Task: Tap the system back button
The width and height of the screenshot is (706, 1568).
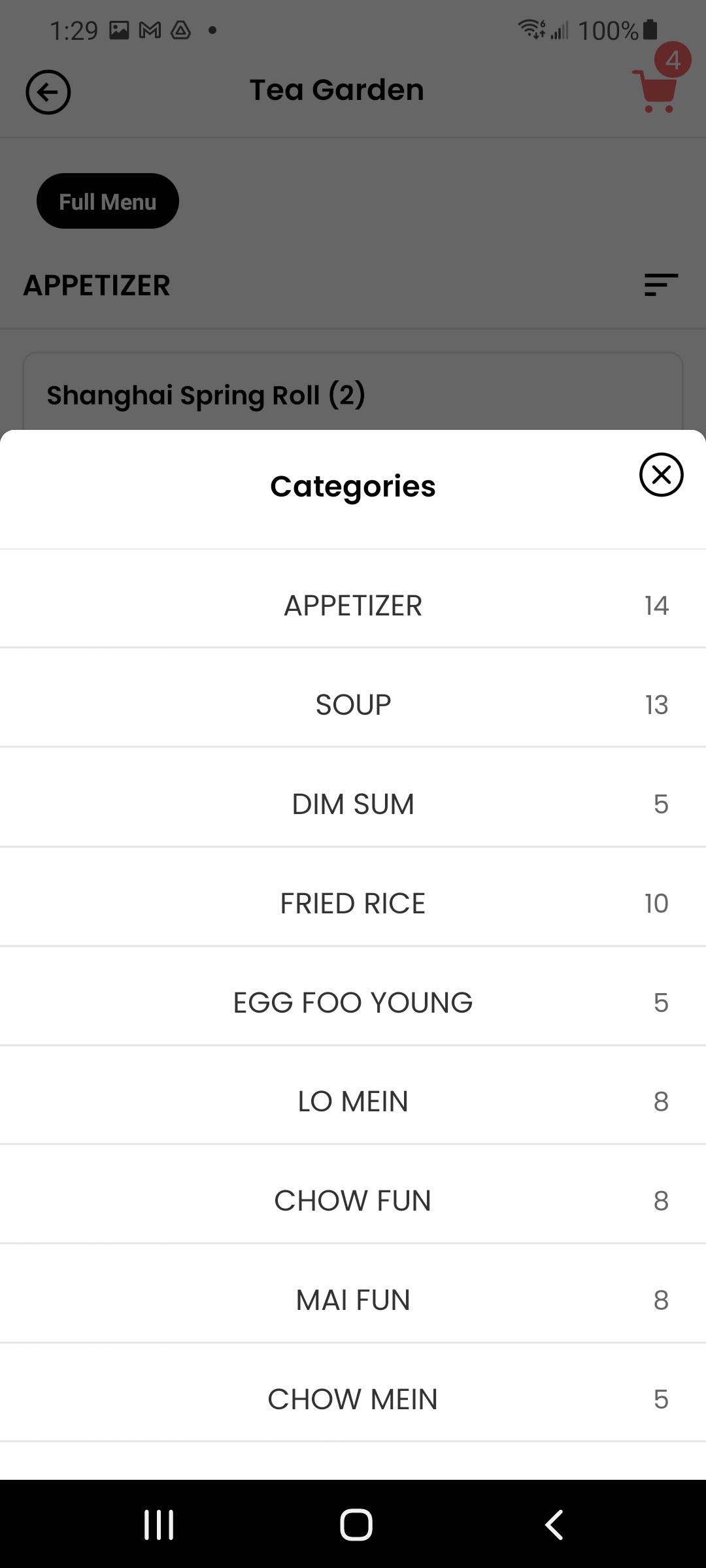Action: pyautogui.click(x=554, y=1524)
